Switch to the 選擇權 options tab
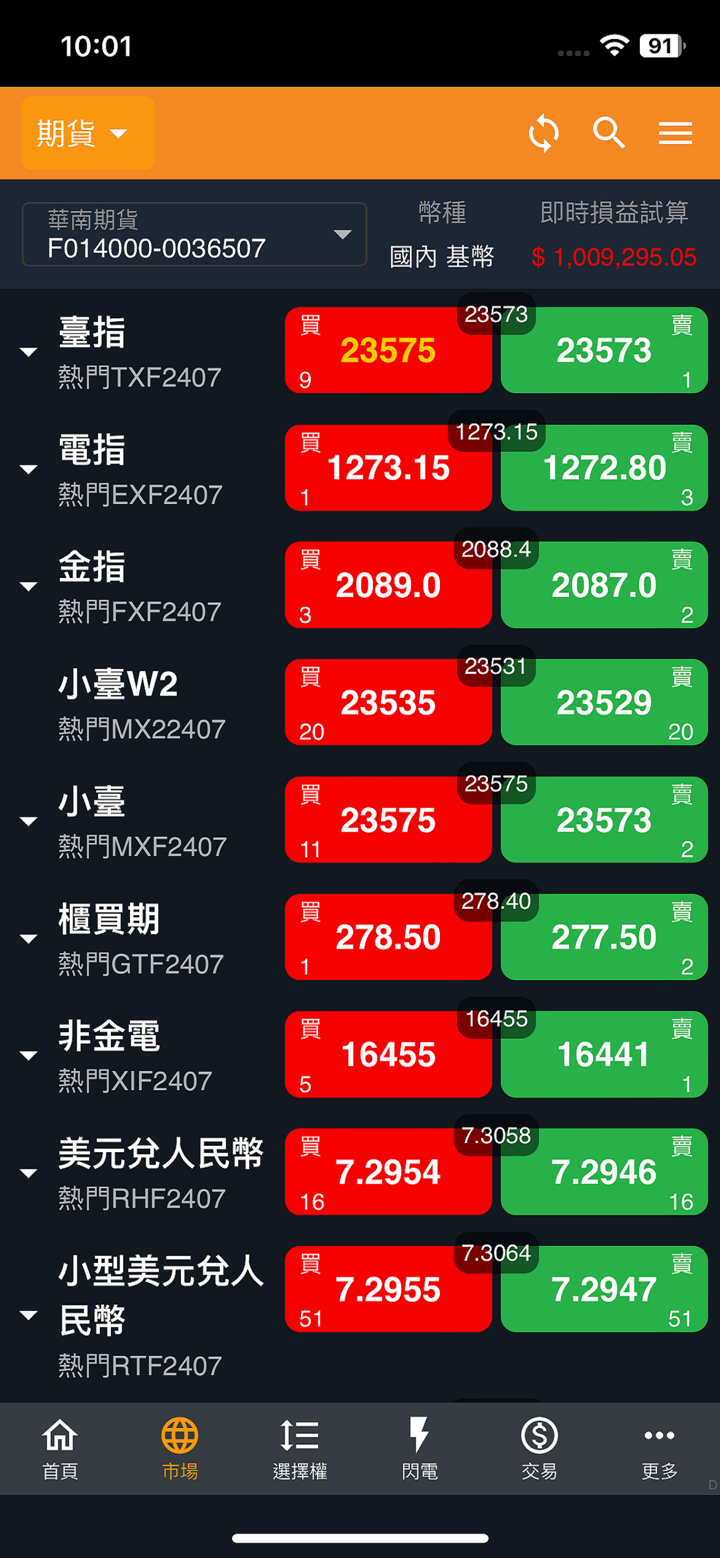 (299, 1449)
